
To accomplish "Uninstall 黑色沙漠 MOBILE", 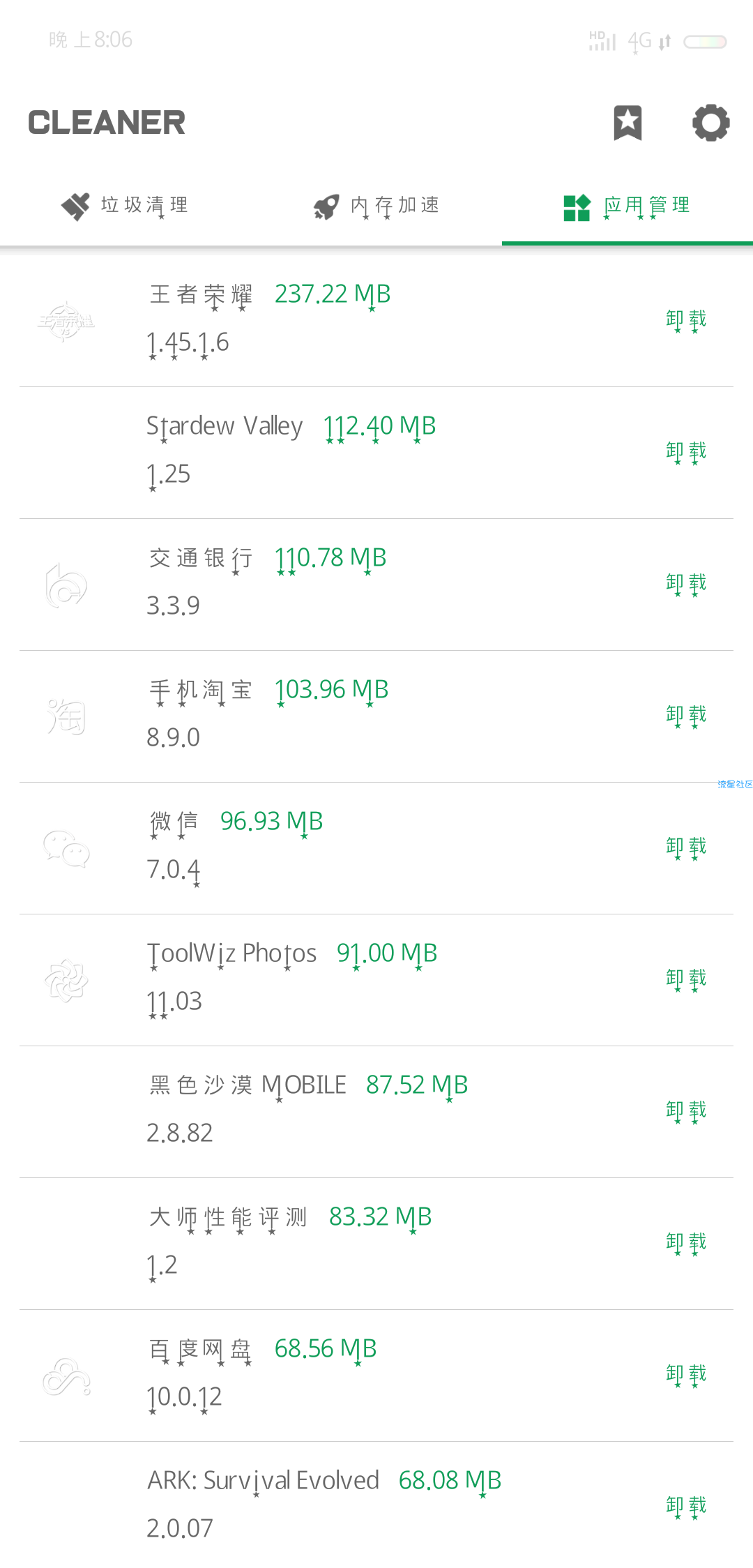I will pos(686,1111).
